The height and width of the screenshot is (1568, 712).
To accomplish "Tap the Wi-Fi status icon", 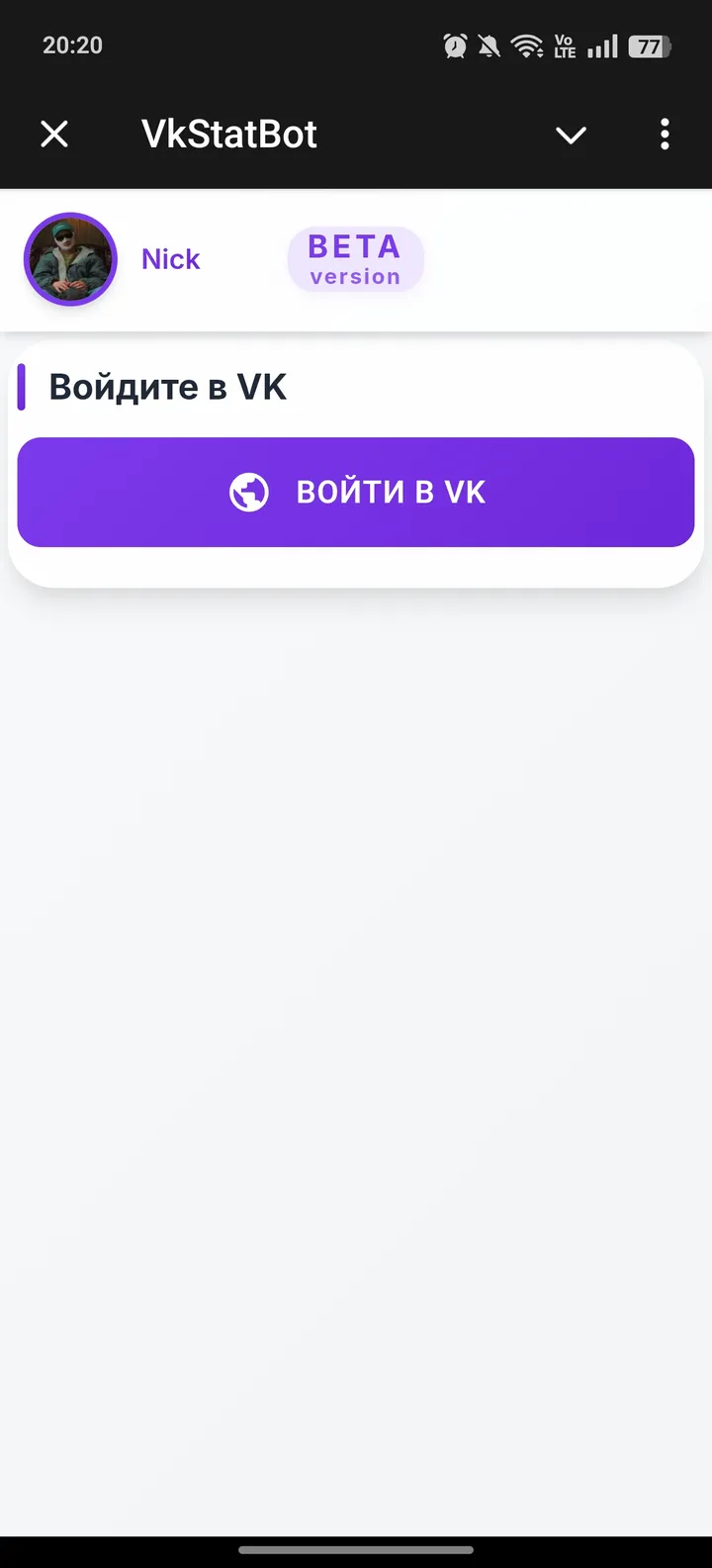I will click(526, 45).
